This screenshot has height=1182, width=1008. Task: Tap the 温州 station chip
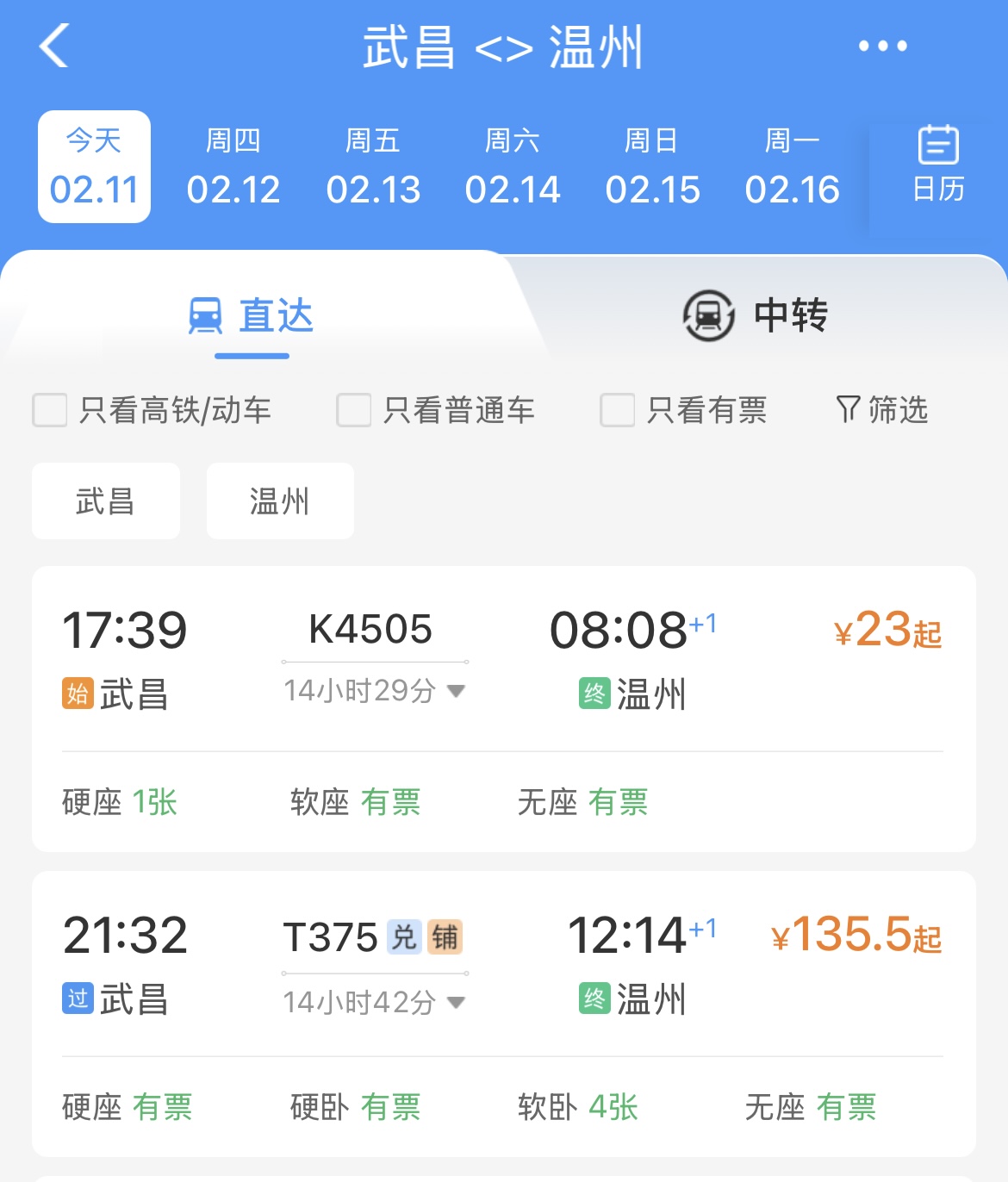coord(280,501)
